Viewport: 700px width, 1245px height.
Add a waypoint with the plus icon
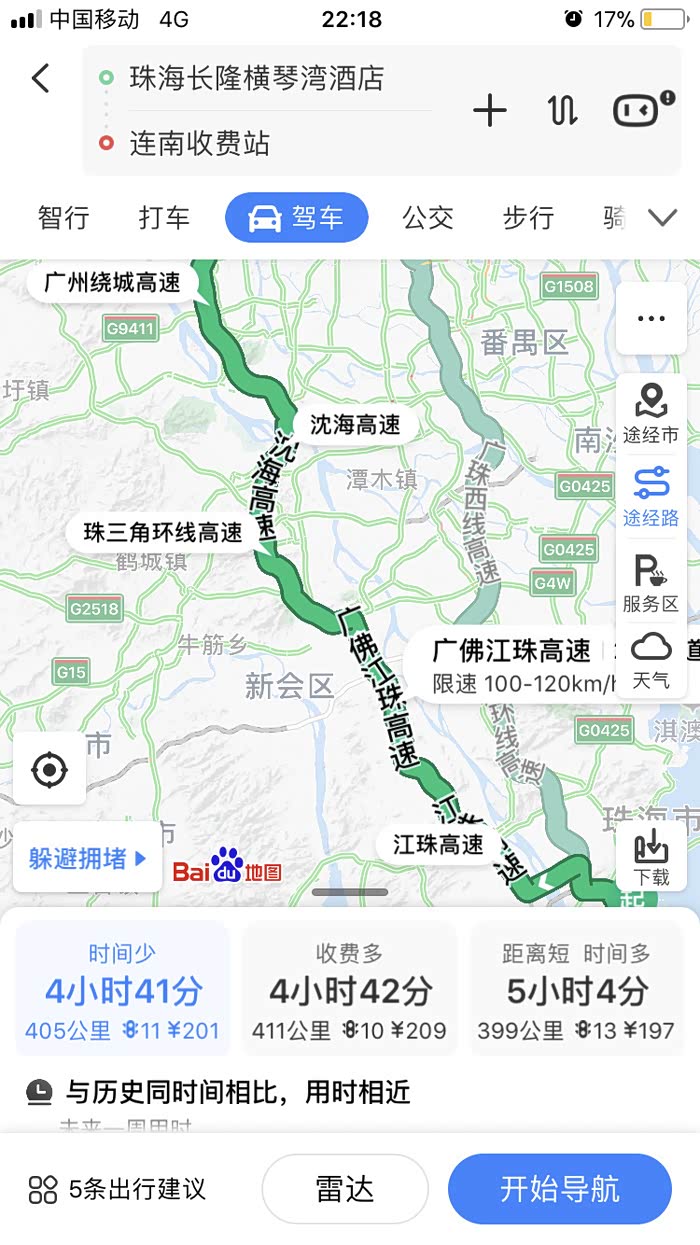(x=489, y=110)
